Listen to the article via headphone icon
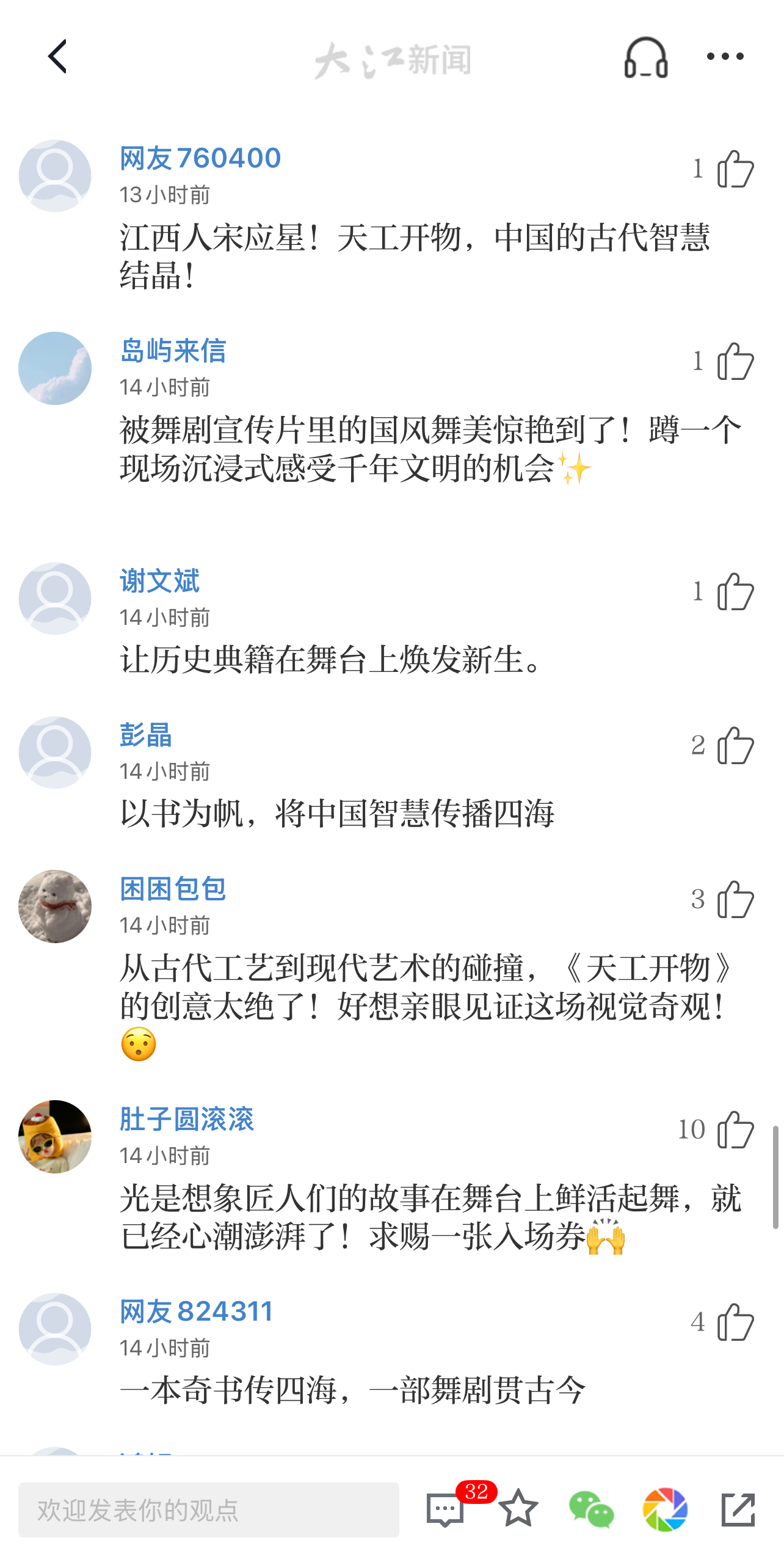The image size is (784, 1565). (645, 57)
